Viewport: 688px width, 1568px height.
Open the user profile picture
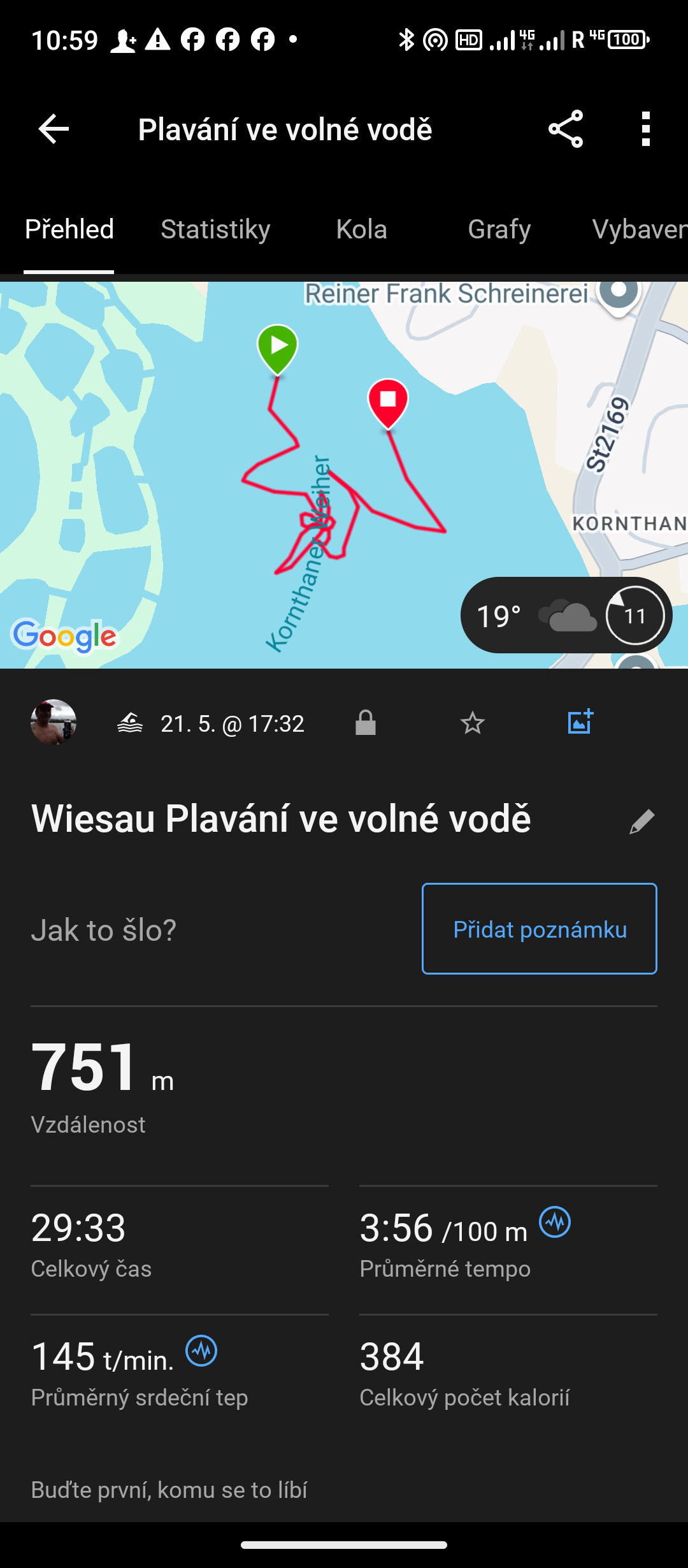tap(54, 722)
